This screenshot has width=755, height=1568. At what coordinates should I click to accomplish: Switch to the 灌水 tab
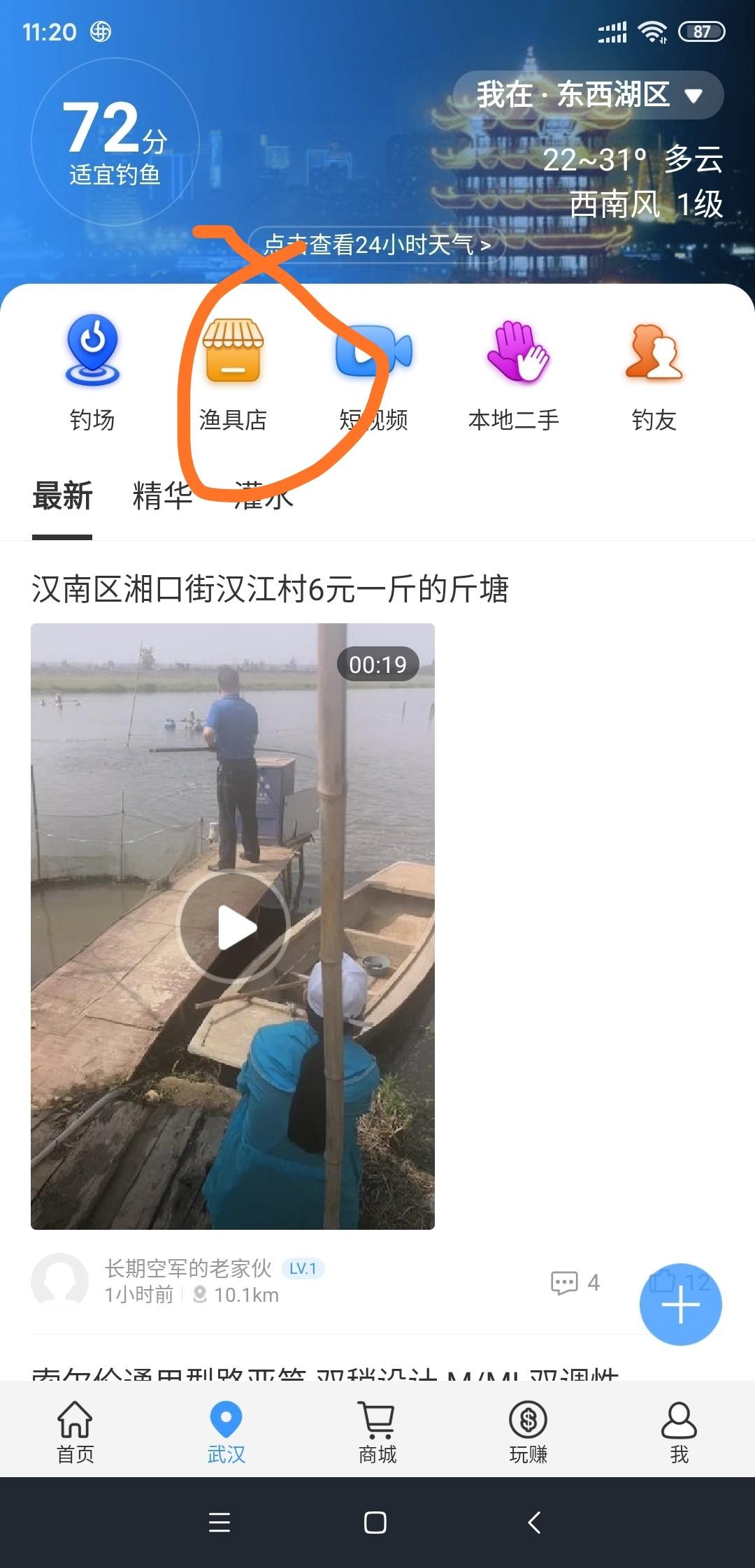pos(263,496)
